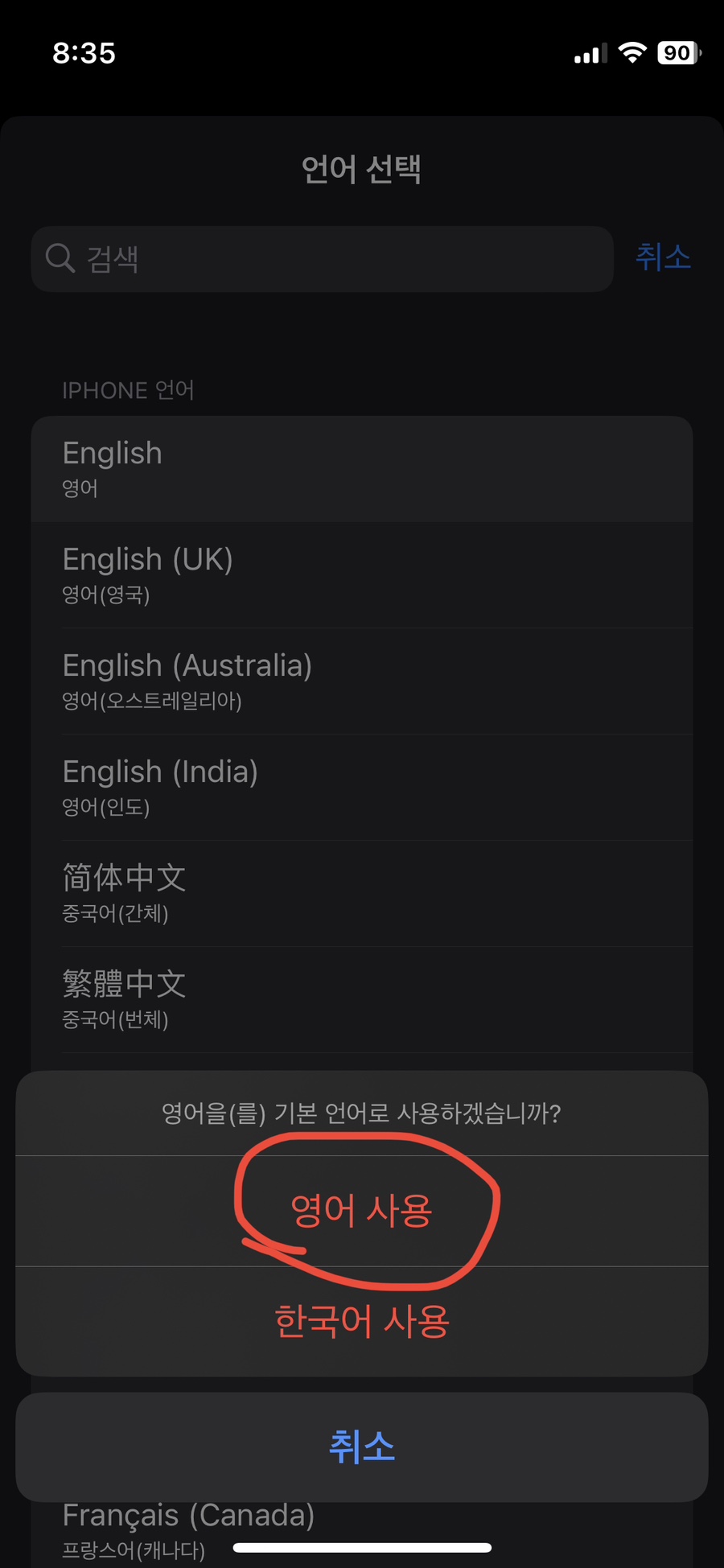Image resolution: width=724 pixels, height=1568 pixels.
Task: Select English (India) language row
Action: click(362, 787)
